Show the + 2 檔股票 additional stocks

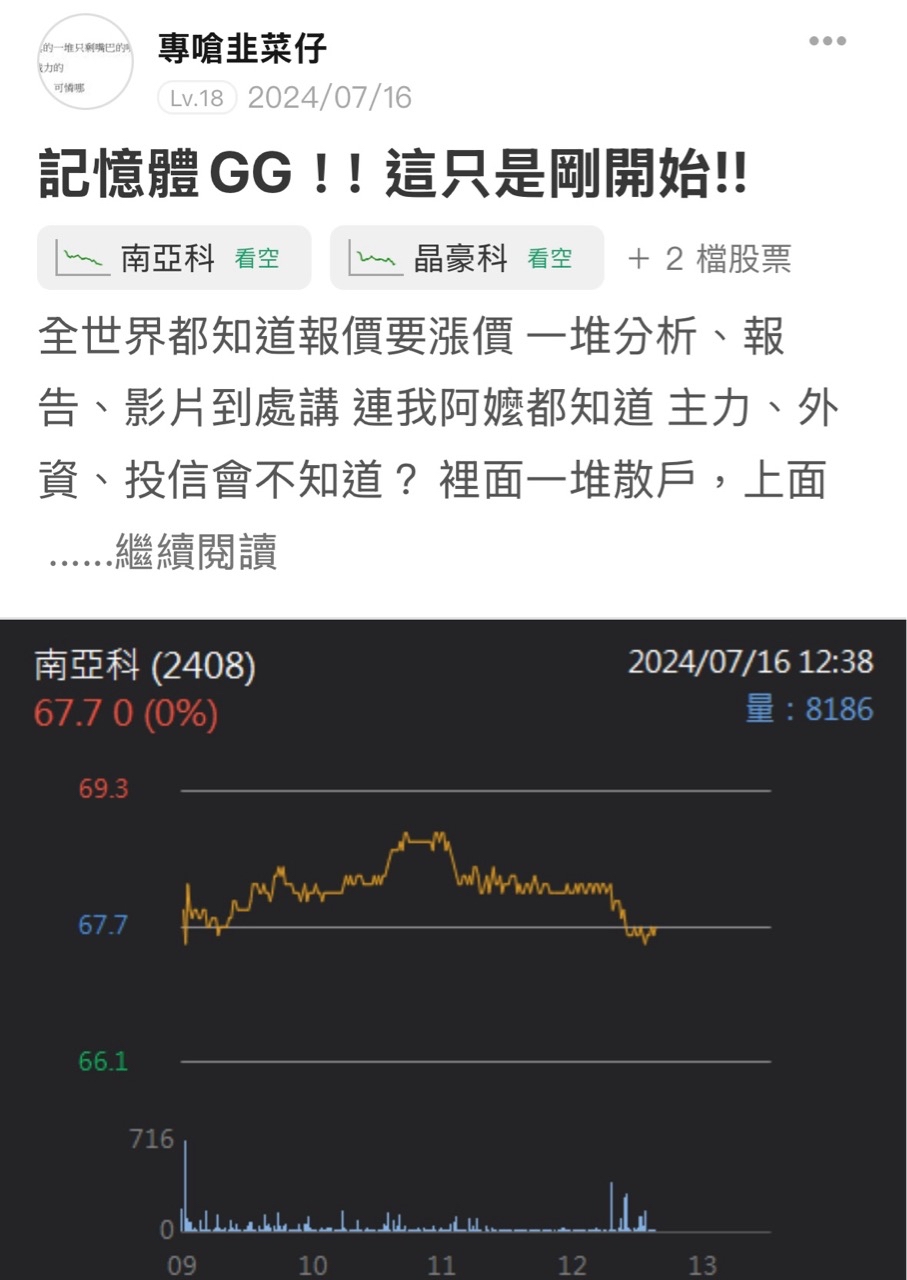point(709,260)
